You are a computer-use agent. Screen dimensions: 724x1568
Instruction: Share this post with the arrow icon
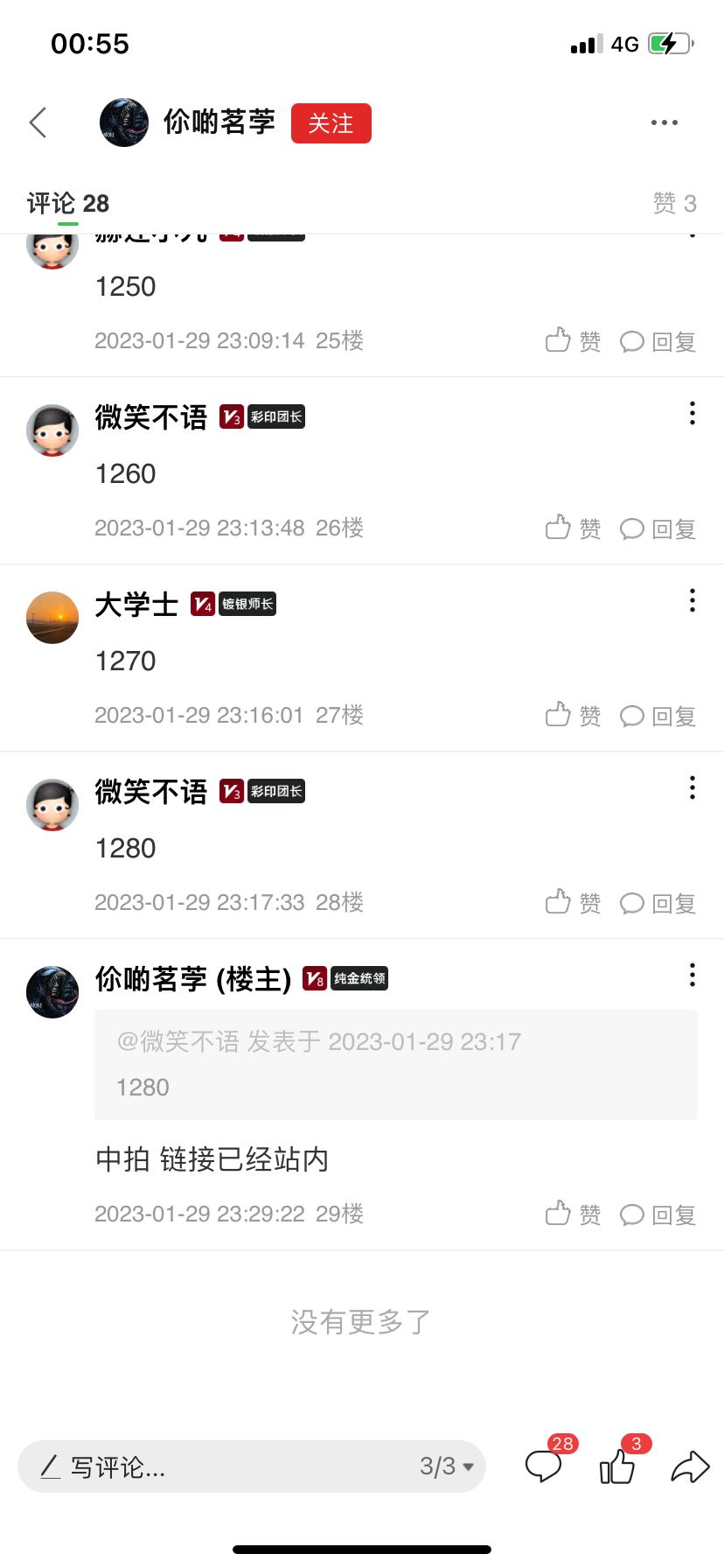(x=690, y=1466)
